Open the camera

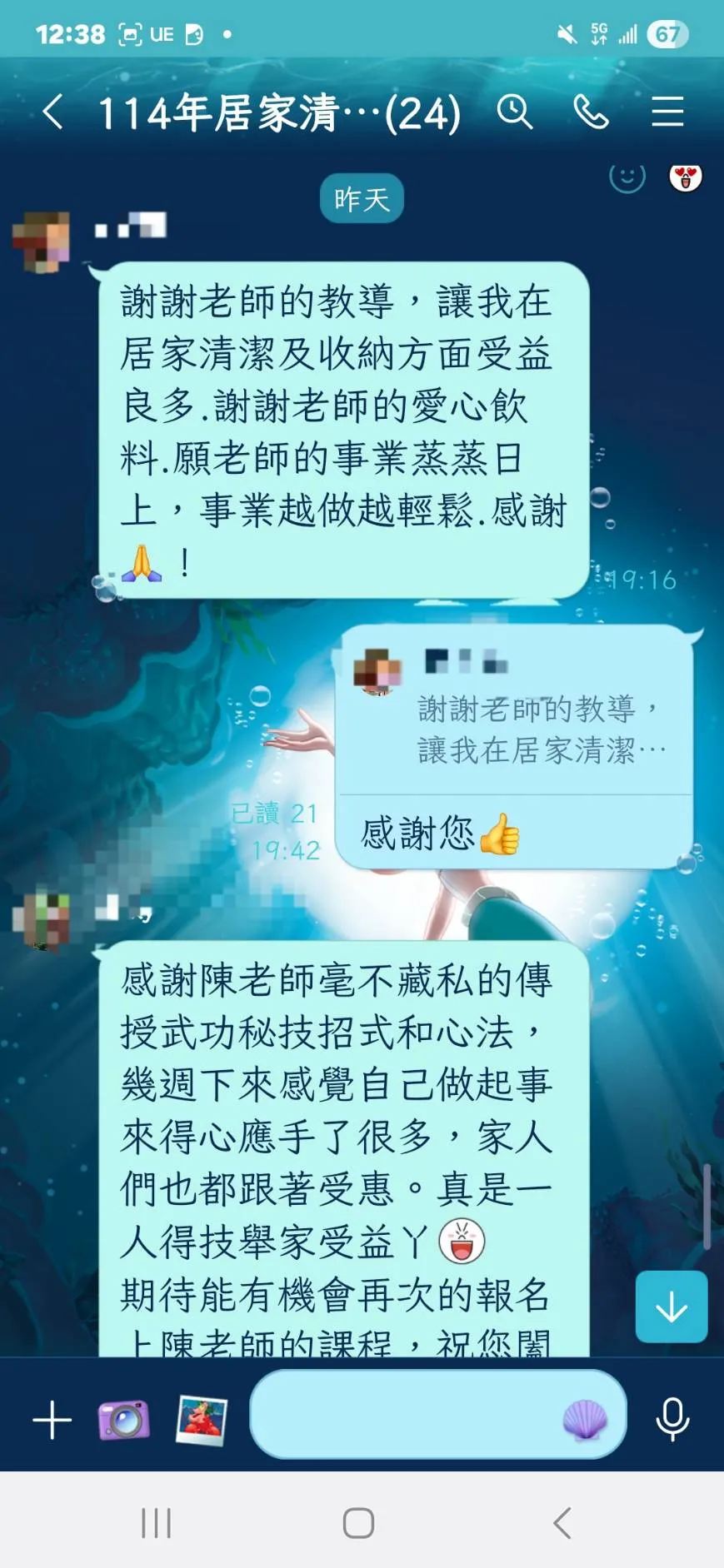point(124,1420)
